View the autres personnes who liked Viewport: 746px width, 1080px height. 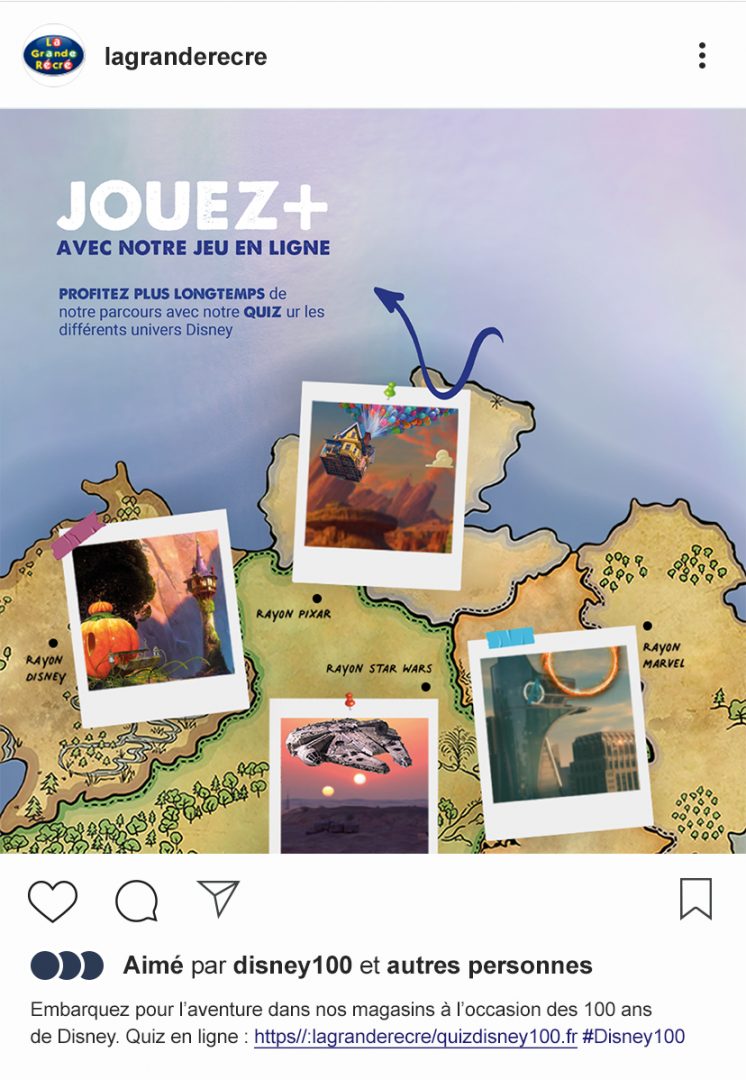coord(489,966)
